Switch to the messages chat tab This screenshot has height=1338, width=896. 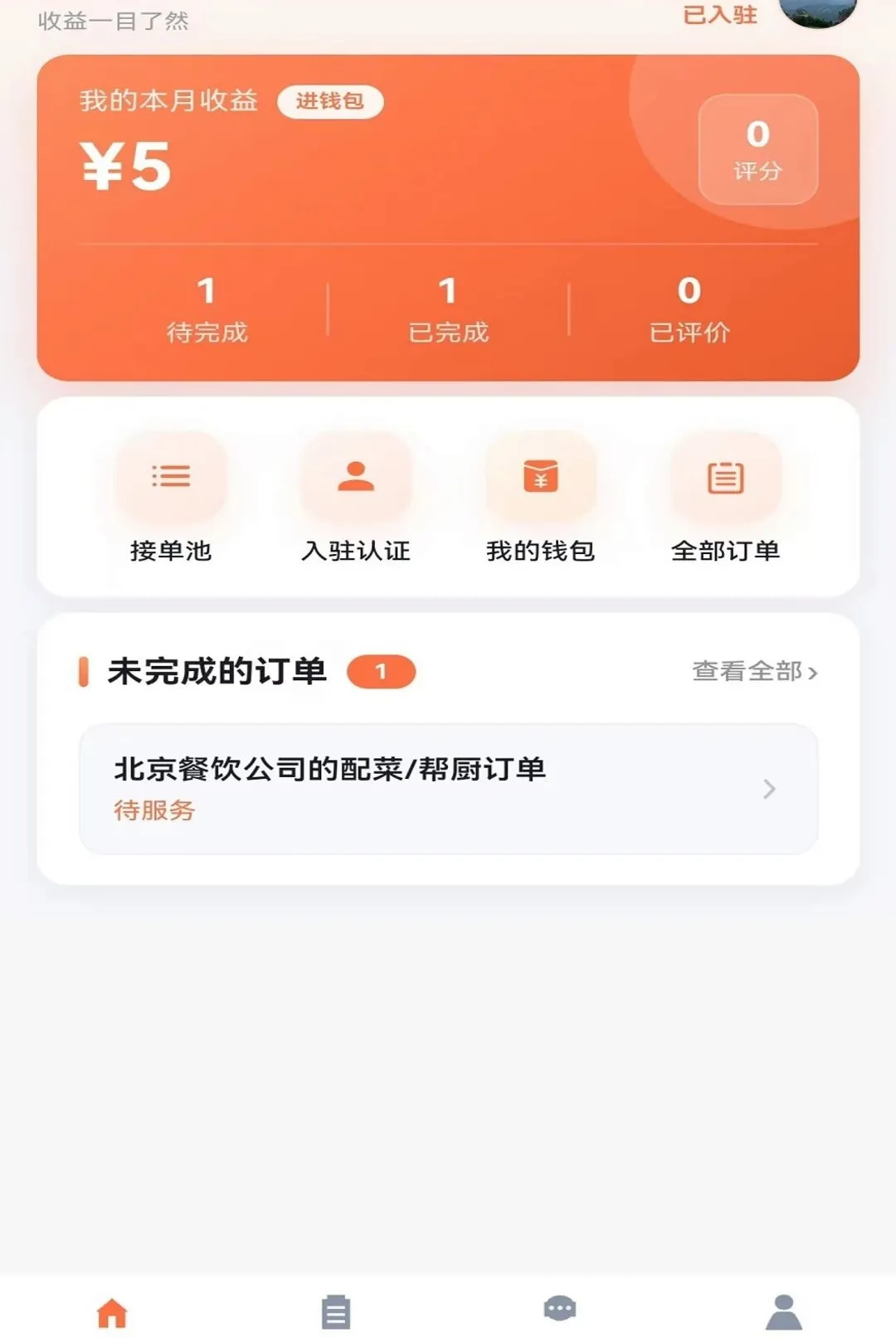pos(560,1309)
